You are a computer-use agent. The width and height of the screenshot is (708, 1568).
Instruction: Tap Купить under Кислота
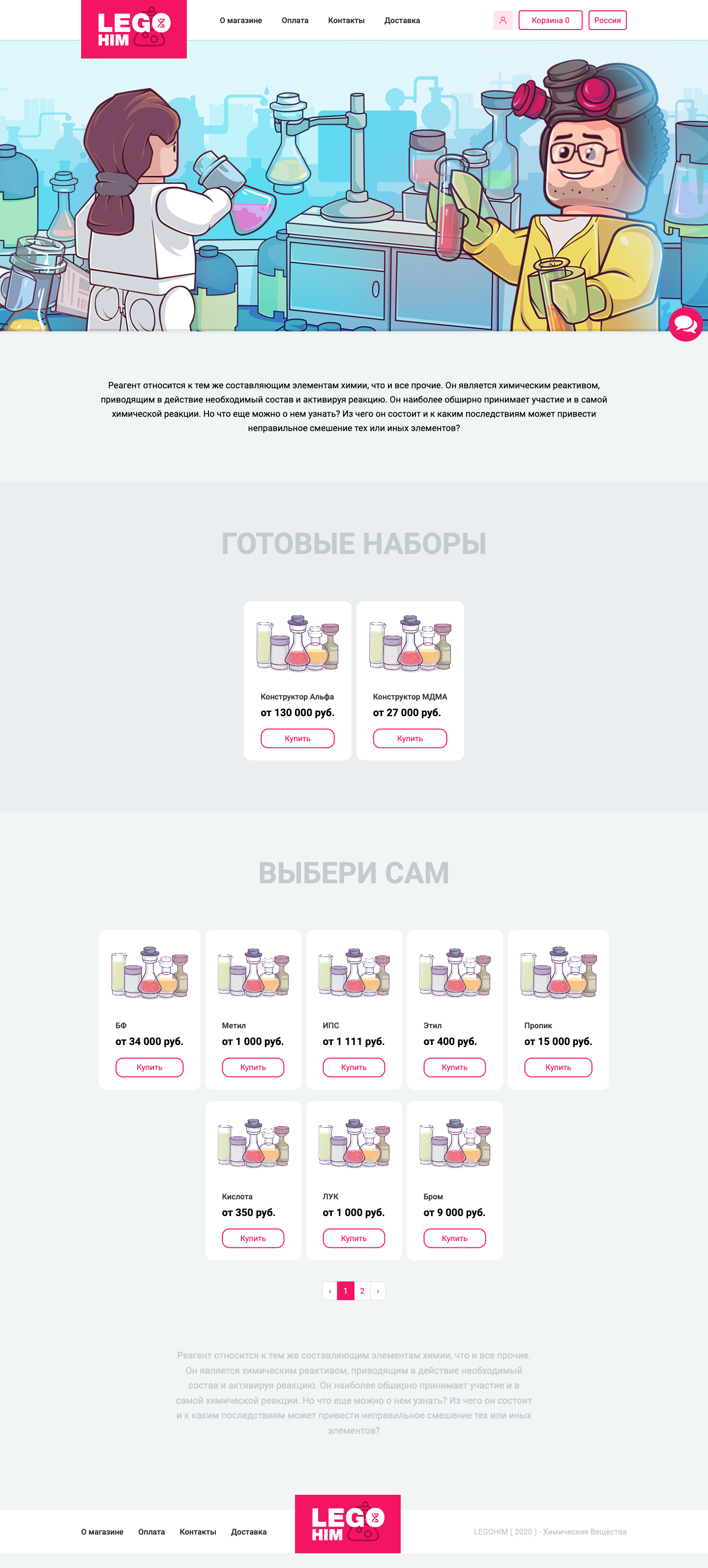pyautogui.click(x=253, y=1238)
